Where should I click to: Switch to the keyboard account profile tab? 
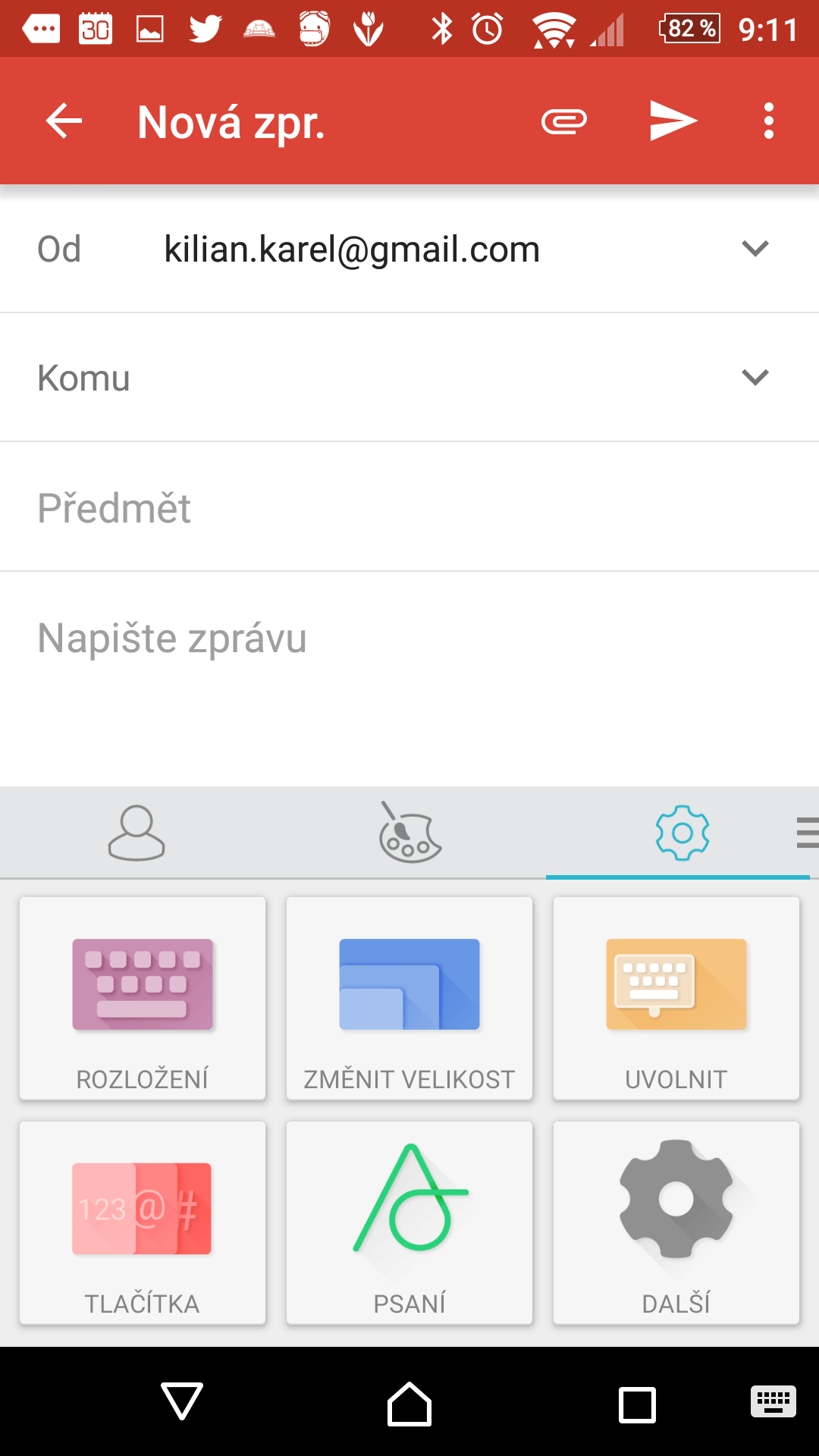(x=136, y=833)
